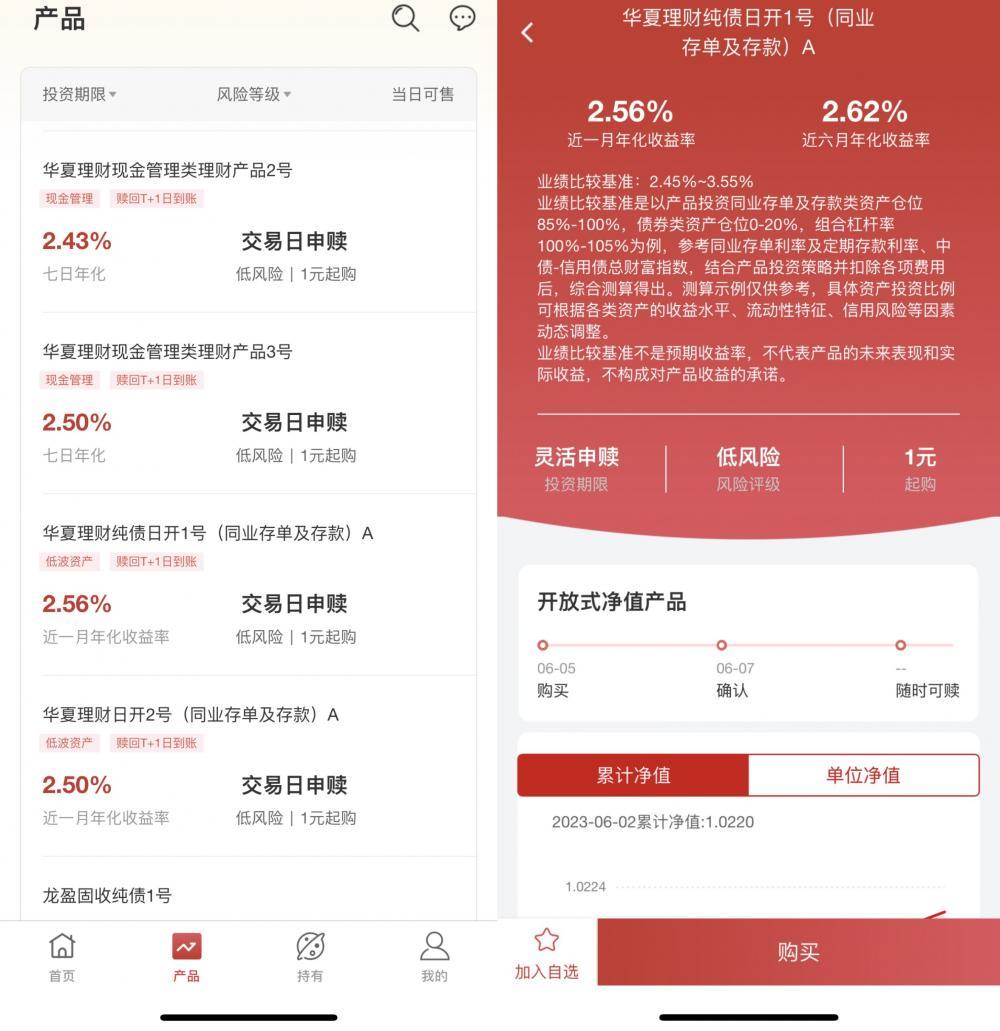Screen dimensions: 1000x1031
Task: Add product to 自选 favorites
Action: click(546, 953)
